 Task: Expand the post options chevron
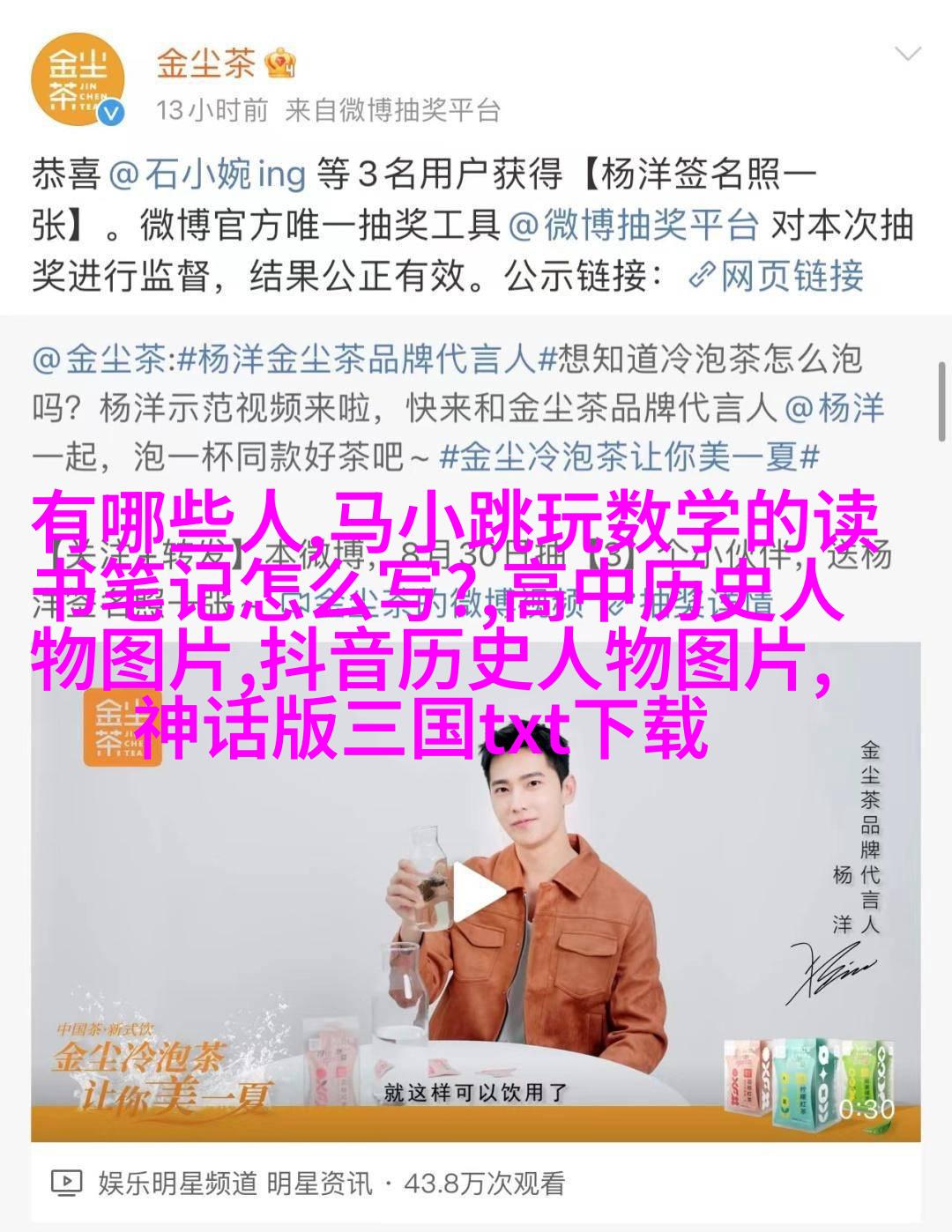(x=907, y=56)
